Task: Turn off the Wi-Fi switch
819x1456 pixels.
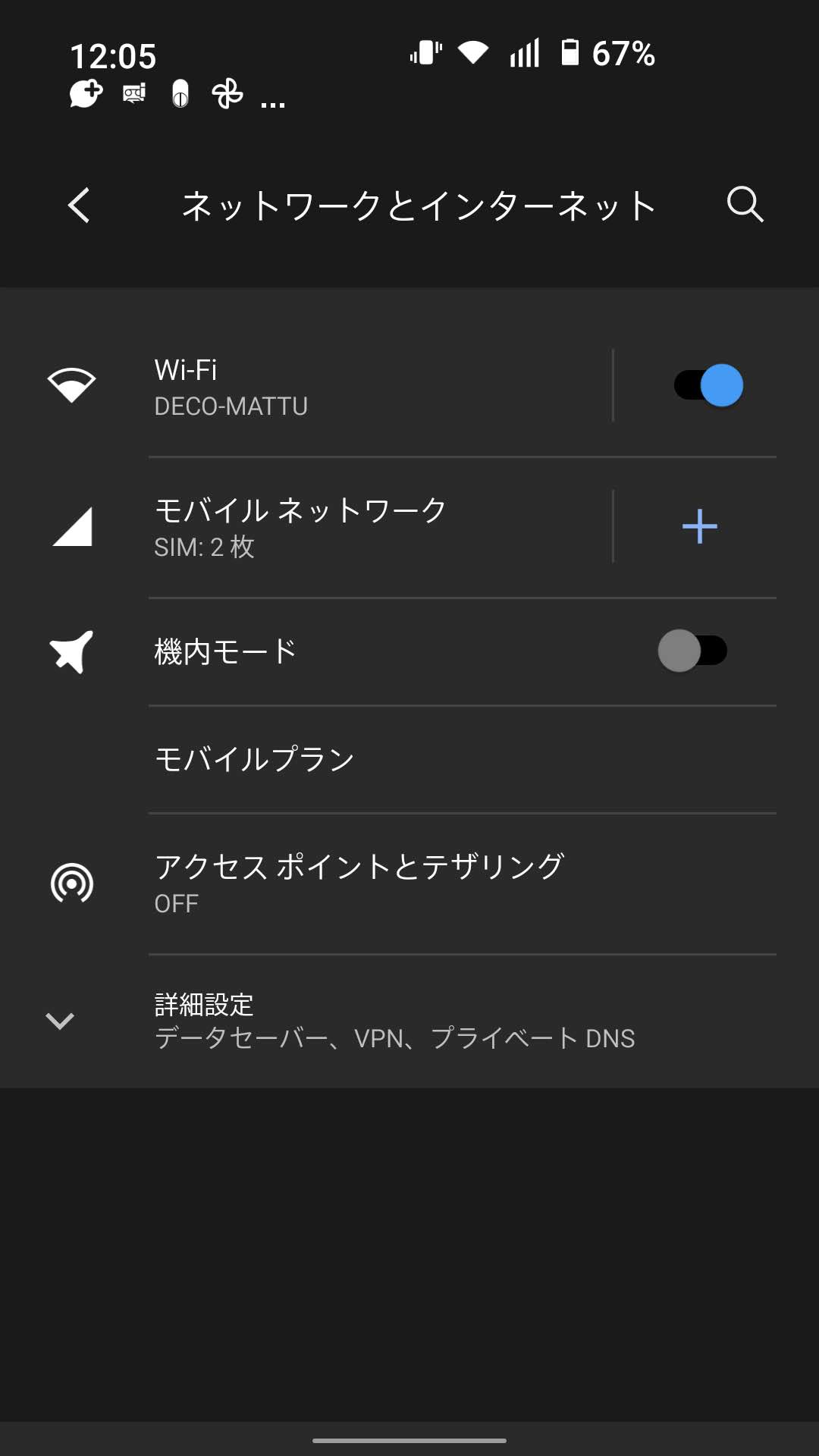Action: [x=708, y=385]
